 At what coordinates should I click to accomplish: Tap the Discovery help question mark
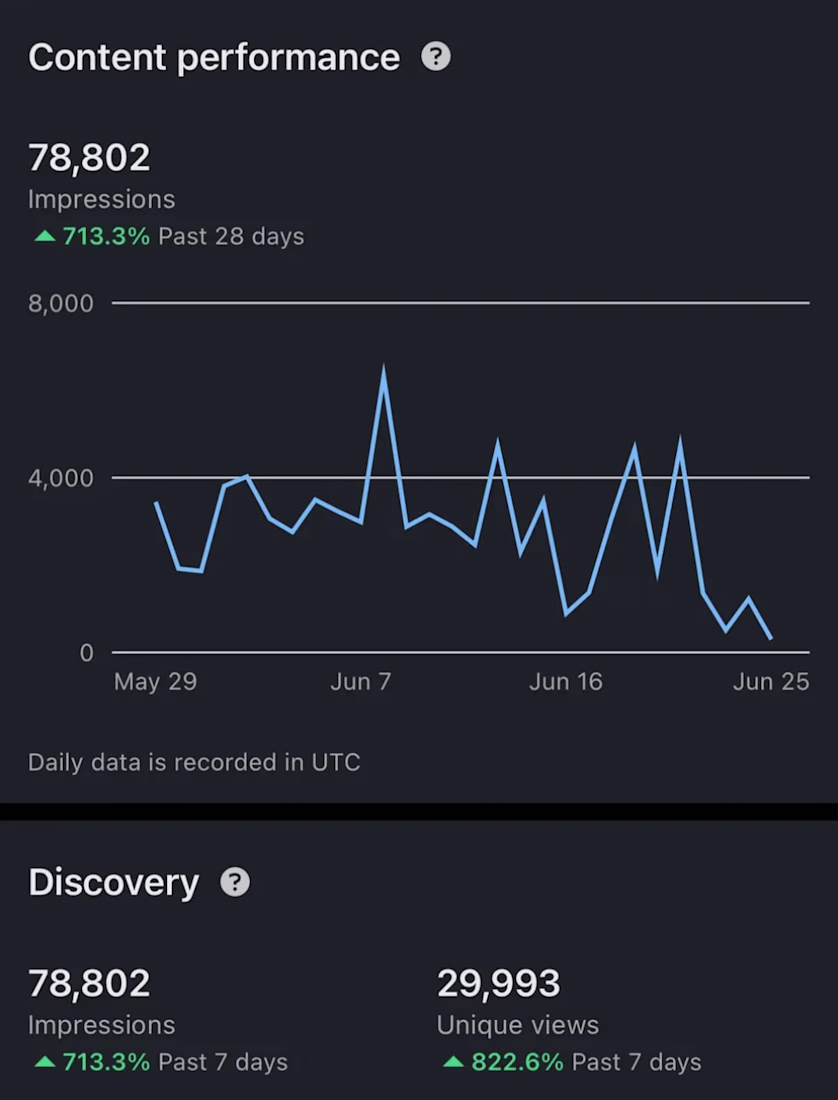click(235, 882)
